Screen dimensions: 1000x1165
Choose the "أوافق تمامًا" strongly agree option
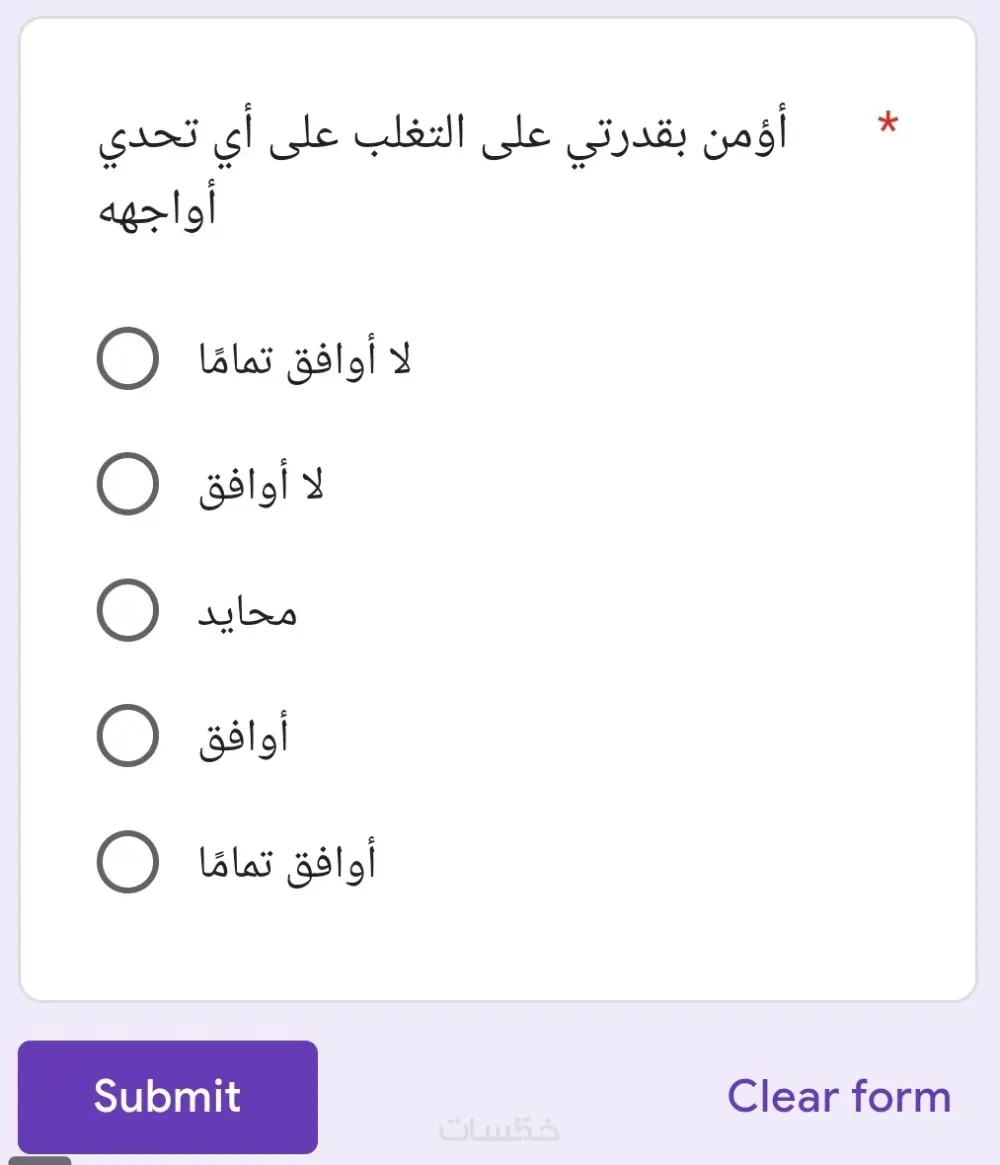click(127, 860)
